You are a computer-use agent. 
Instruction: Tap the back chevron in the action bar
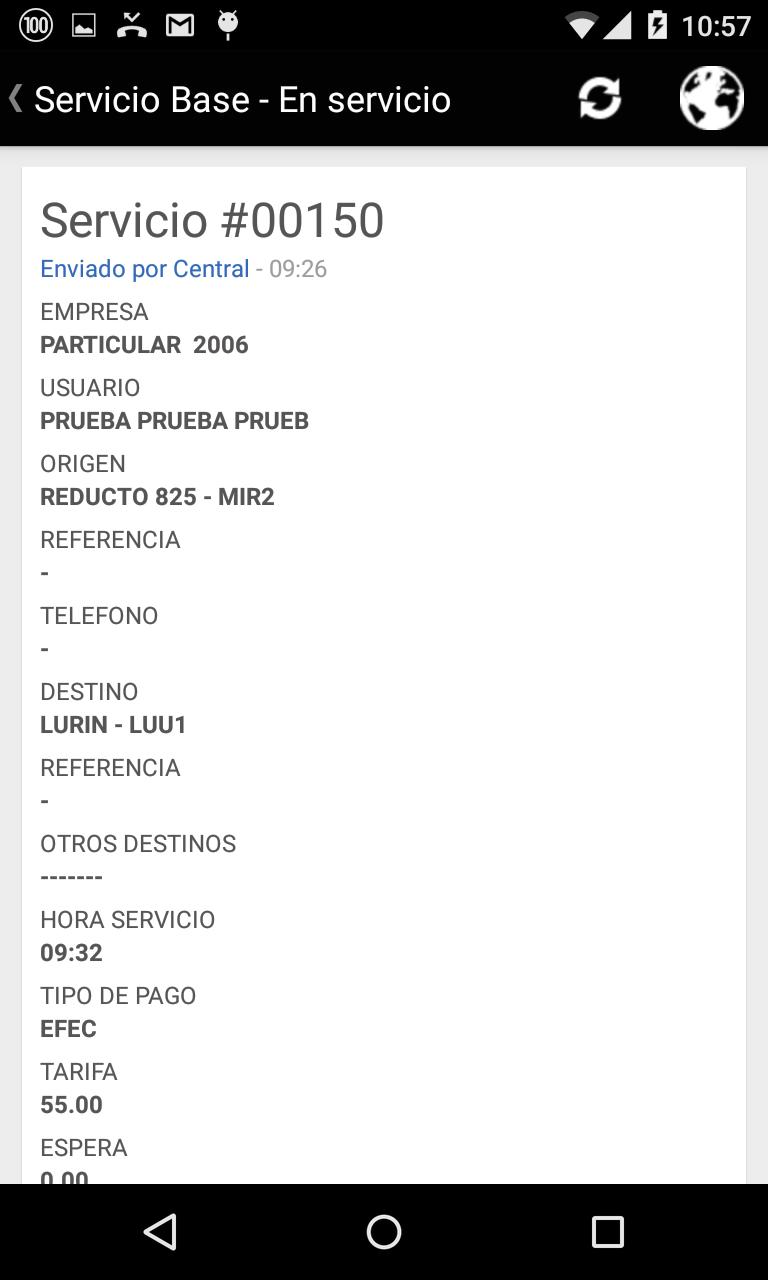14,98
